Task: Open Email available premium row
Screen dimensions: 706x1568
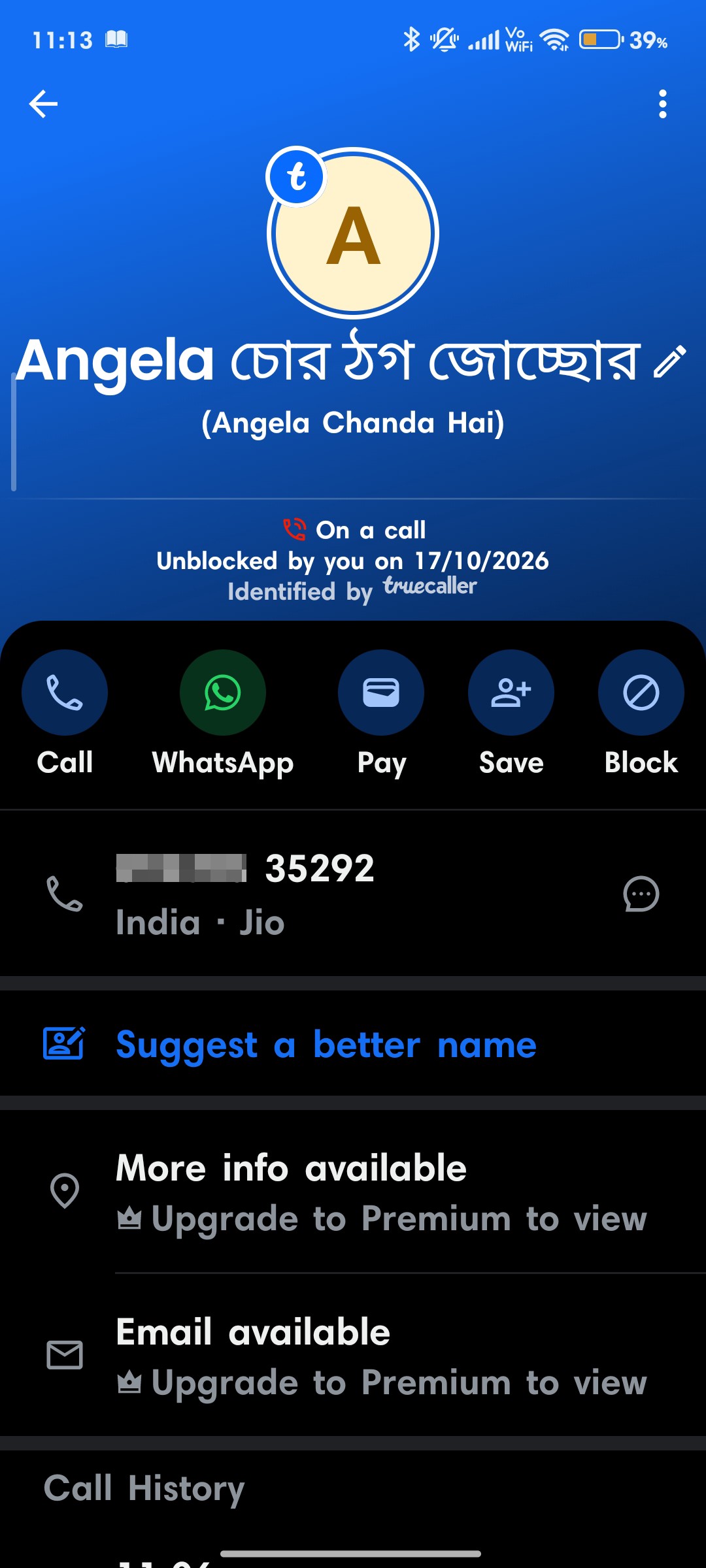Action: (x=353, y=1355)
